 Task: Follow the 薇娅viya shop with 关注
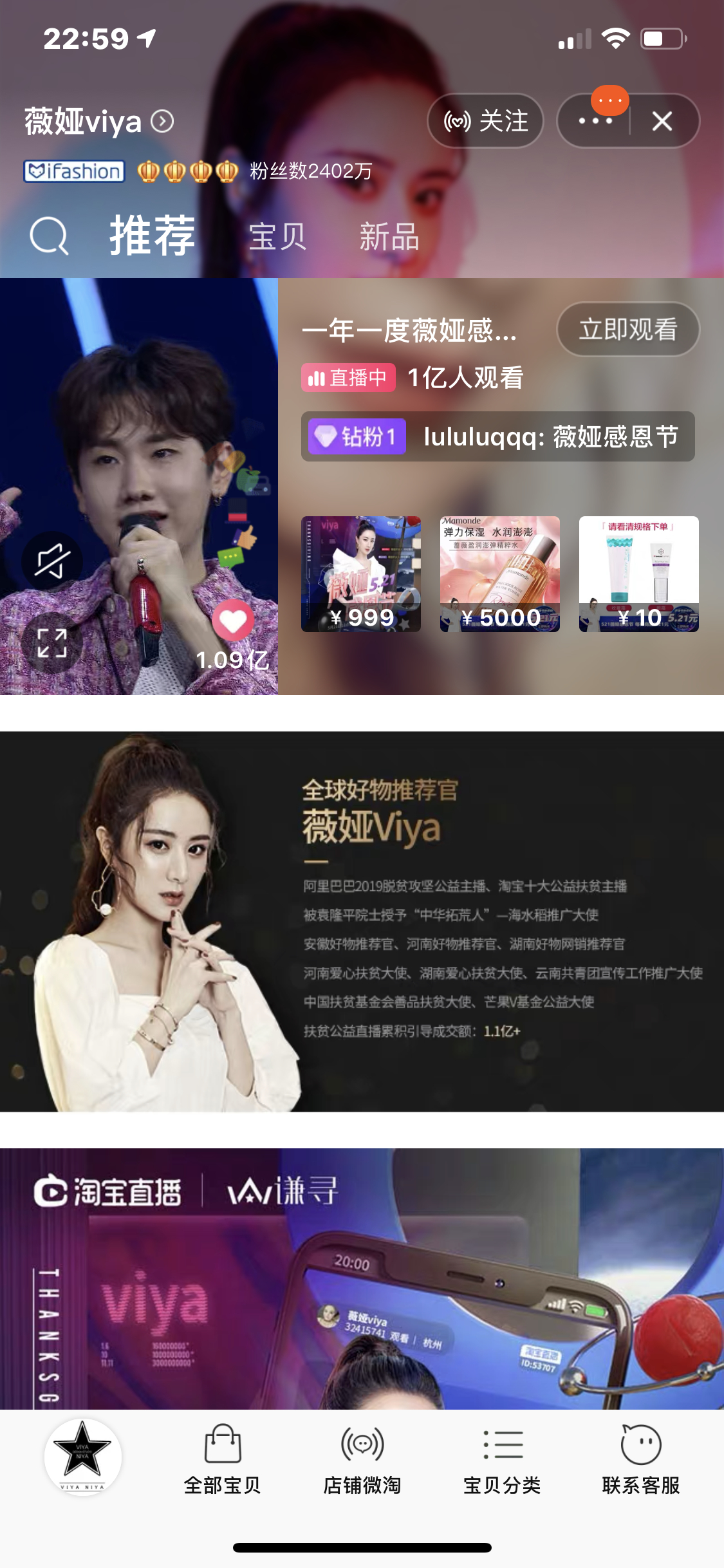coord(486,121)
